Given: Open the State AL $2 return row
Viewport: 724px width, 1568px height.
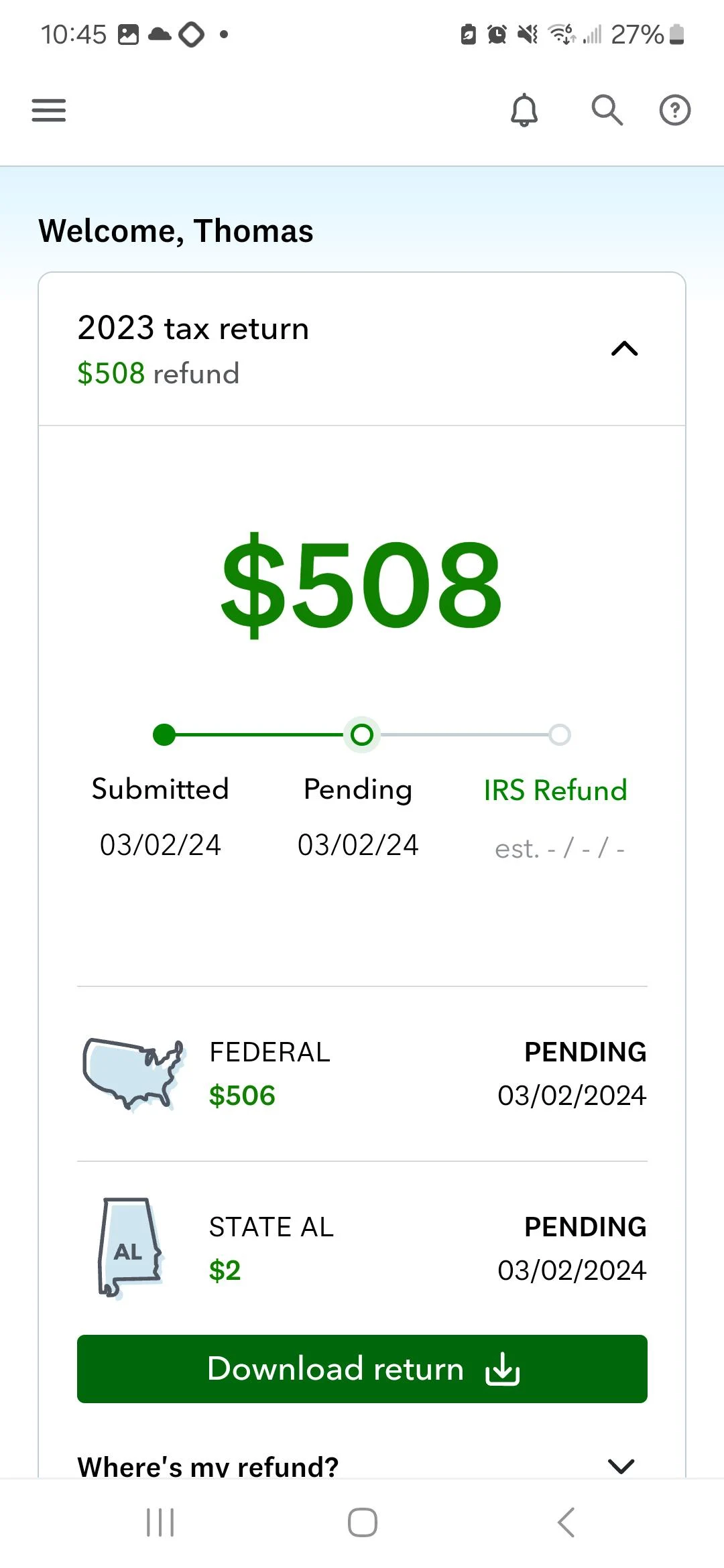Looking at the screenshot, I should pyautogui.click(x=362, y=1248).
